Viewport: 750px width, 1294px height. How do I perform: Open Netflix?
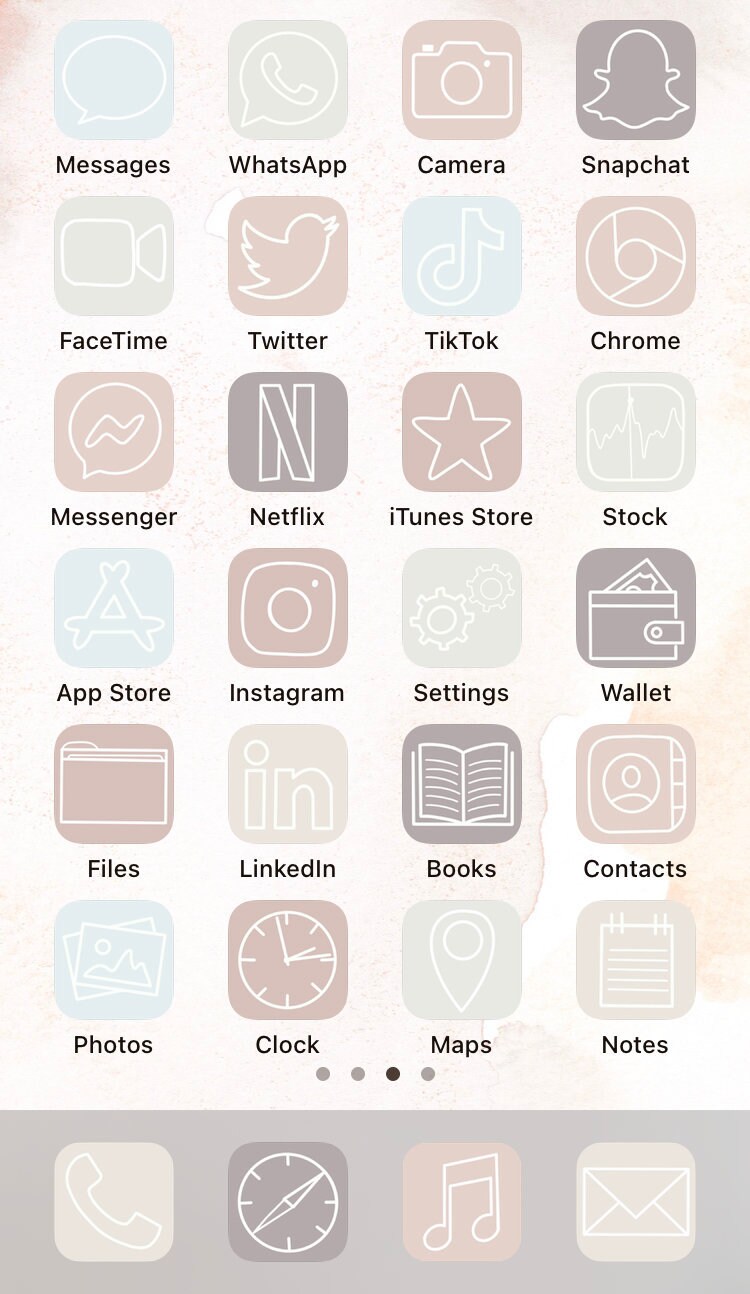coord(288,432)
